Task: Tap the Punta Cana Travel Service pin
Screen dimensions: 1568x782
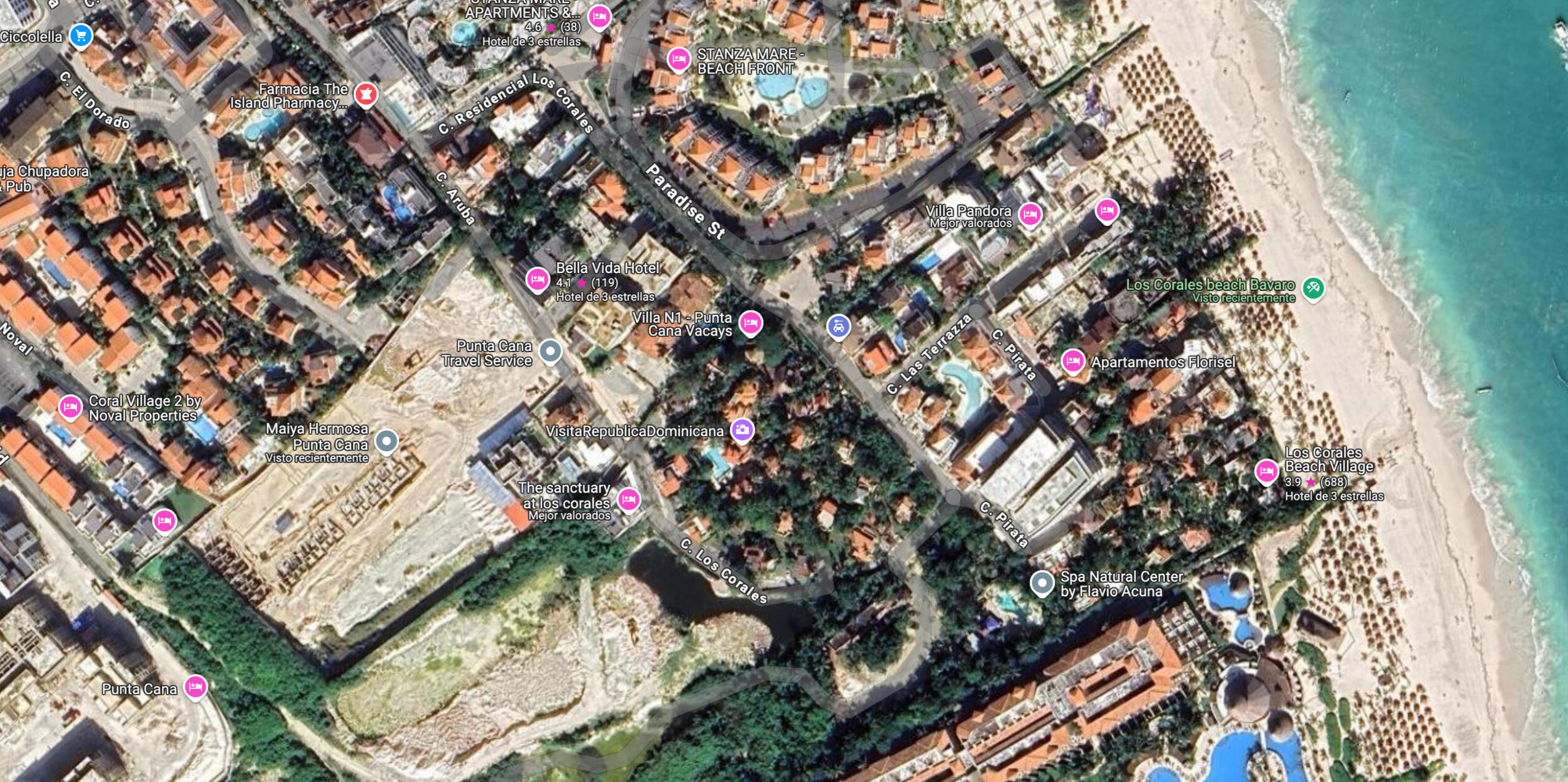Action: (550, 351)
